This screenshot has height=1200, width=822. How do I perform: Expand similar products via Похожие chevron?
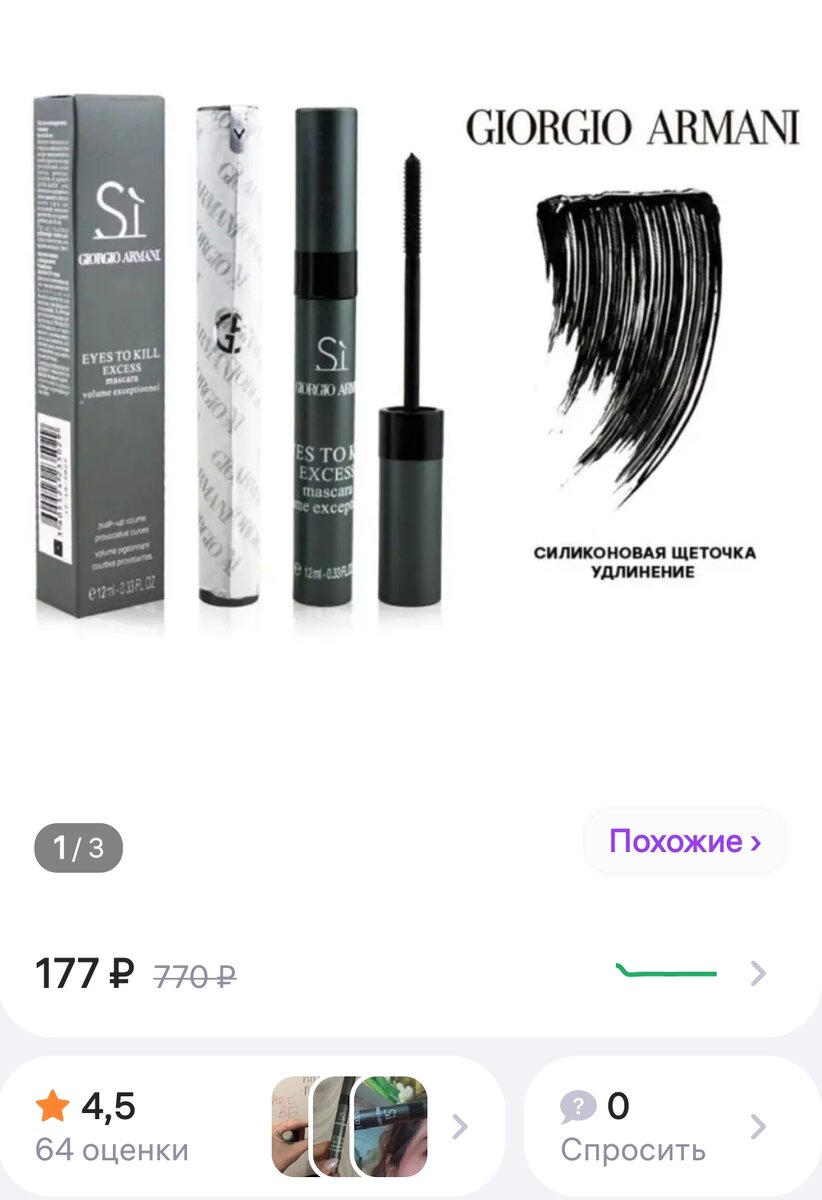(755, 842)
